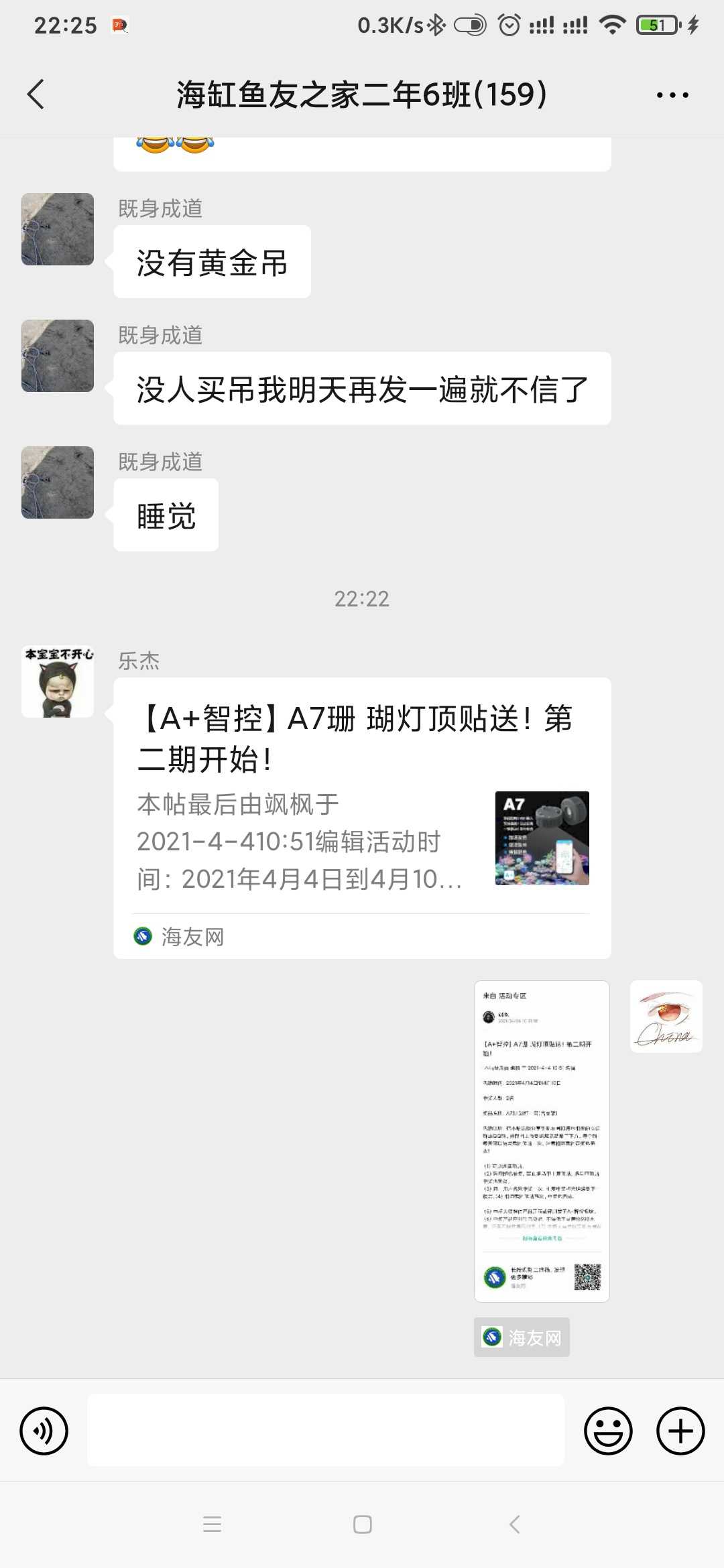Screen dimensions: 724x1568
Task: Open the chat's three-dot menu
Action: click(672, 95)
